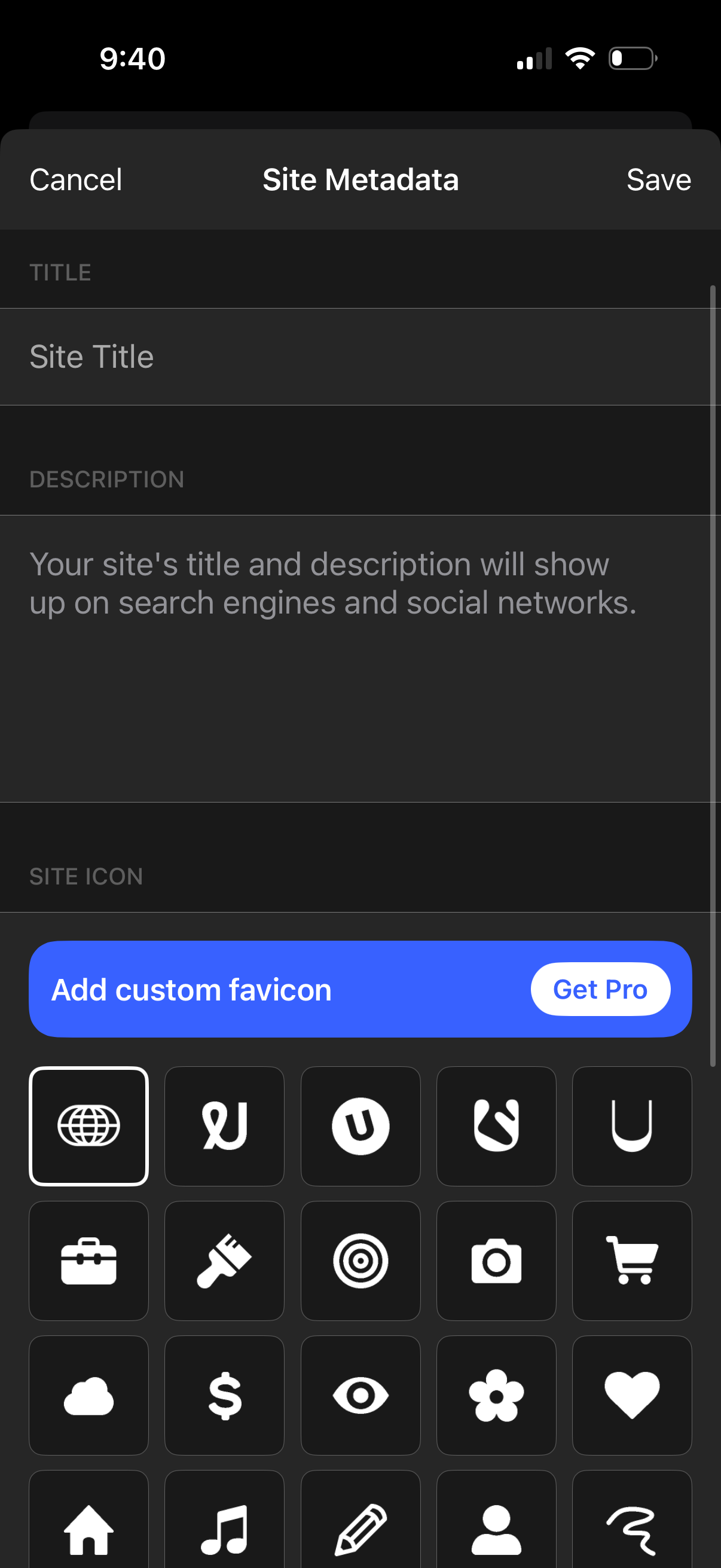The height and width of the screenshot is (1568, 721).
Task: Select the target bullseye icon
Action: (x=360, y=1261)
